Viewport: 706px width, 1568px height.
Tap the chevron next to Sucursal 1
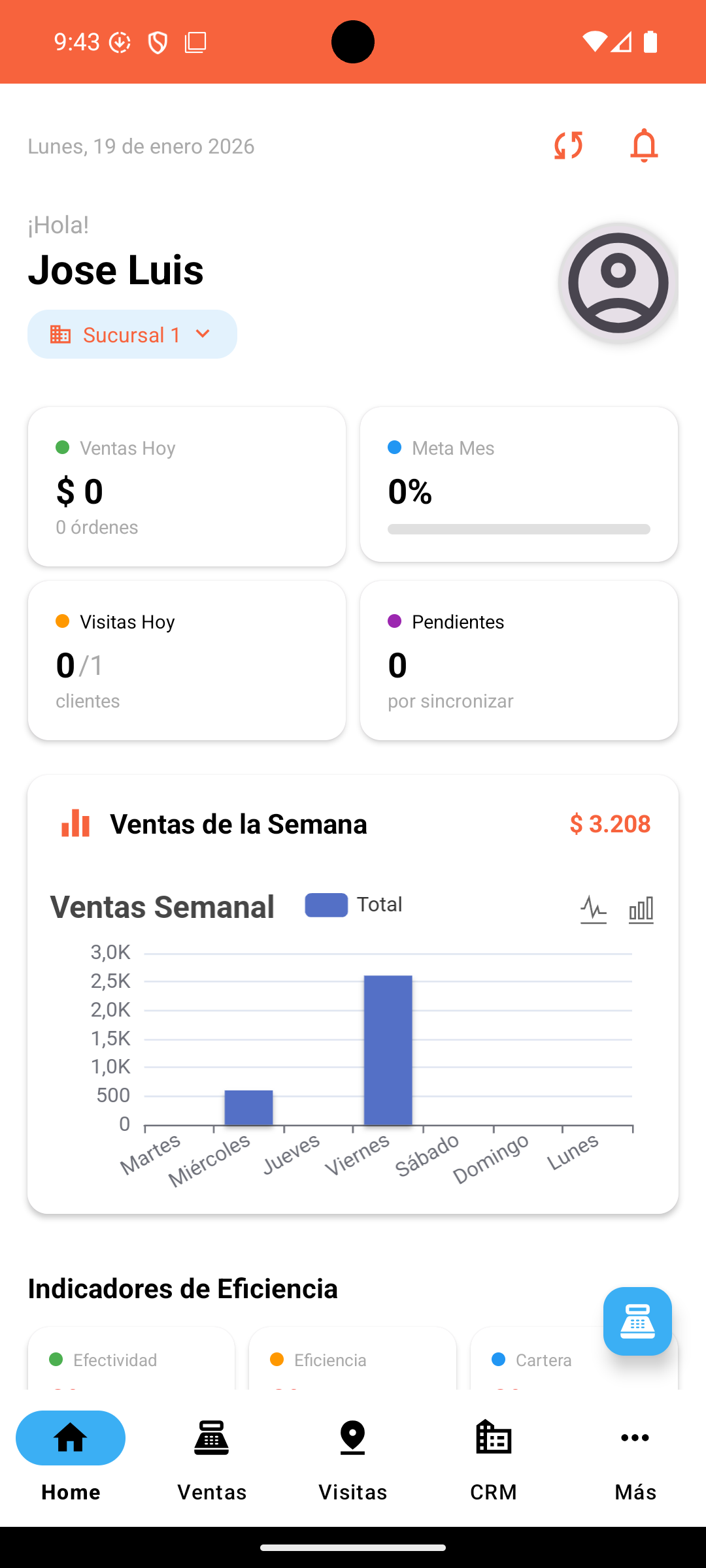(203, 334)
